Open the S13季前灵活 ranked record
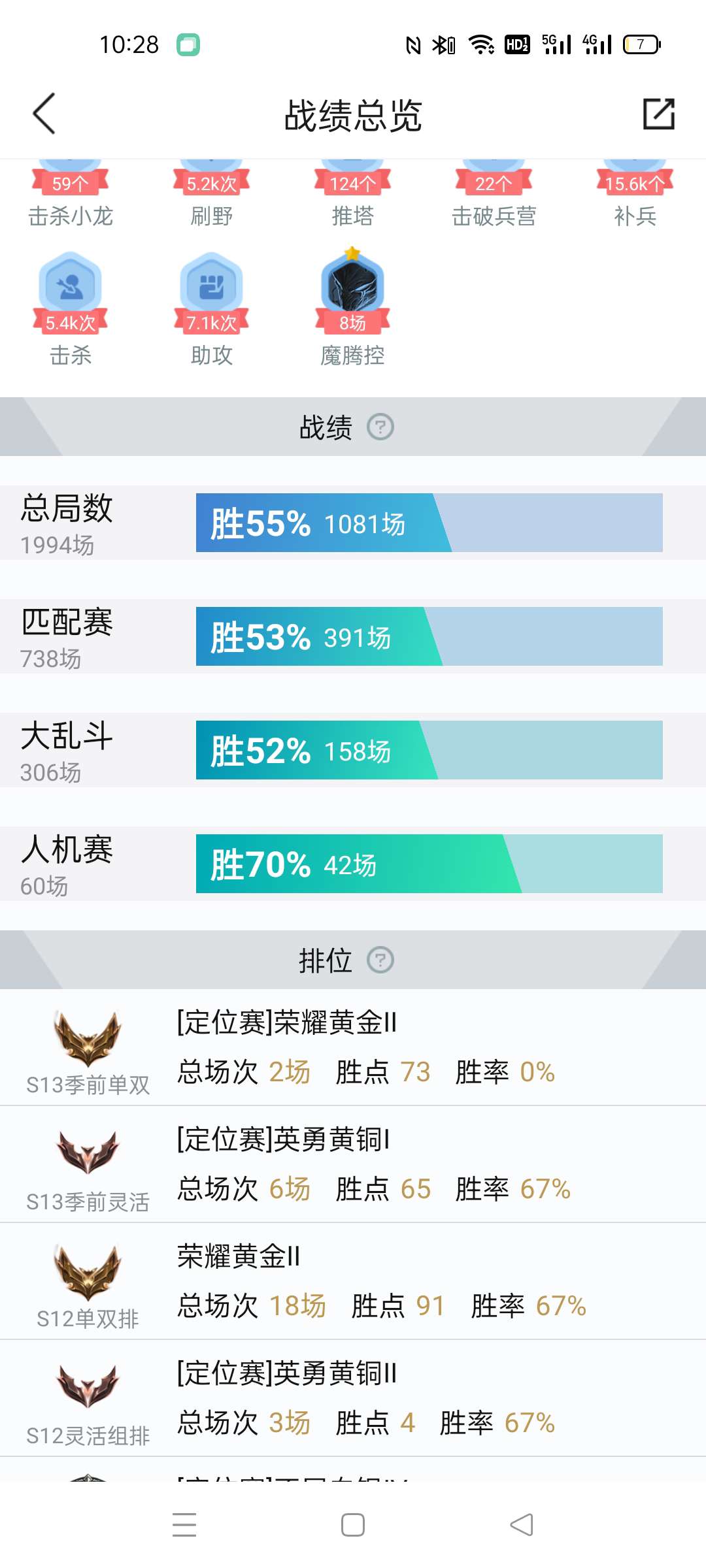The image size is (706, 1568). click(x=353, y=1164)
